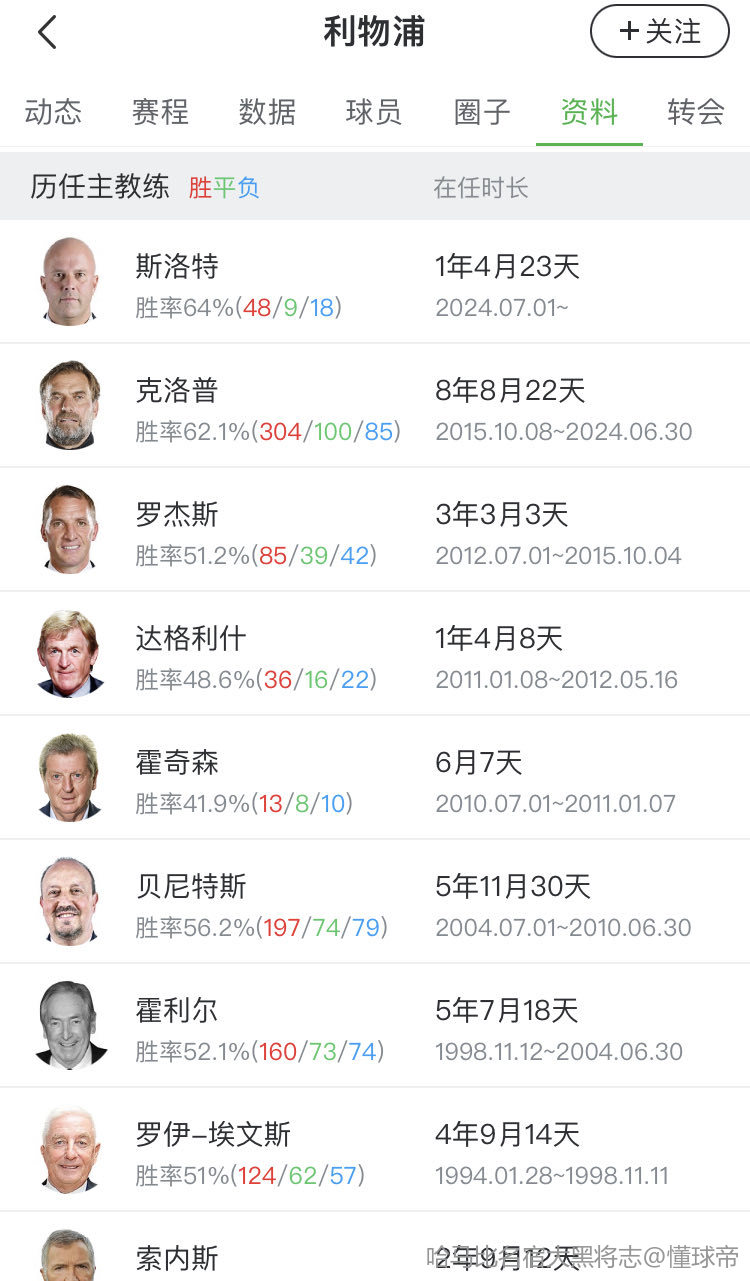Viewport: 750px width, 1281px height.
Task: View the 球员 tab
Action: pyautogui.click(x=374, y=112)
